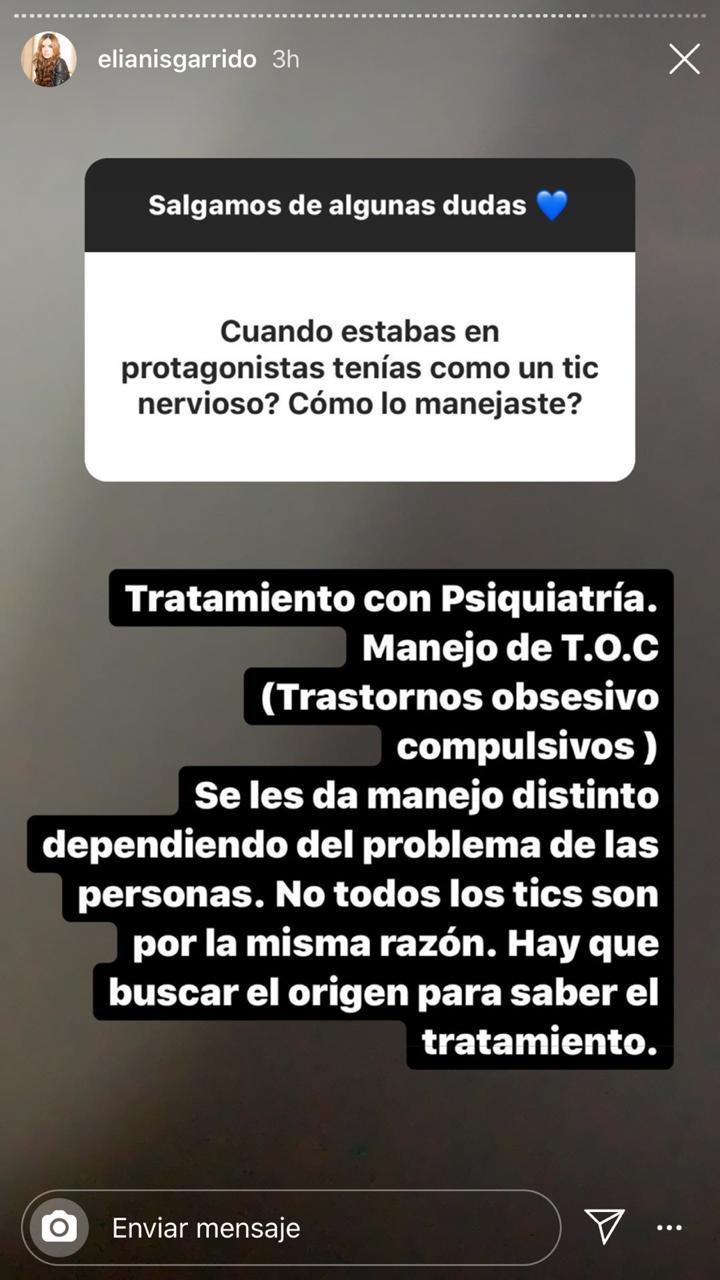
Task: Open the elianisgarrido username link
Action: pos(179,59)
